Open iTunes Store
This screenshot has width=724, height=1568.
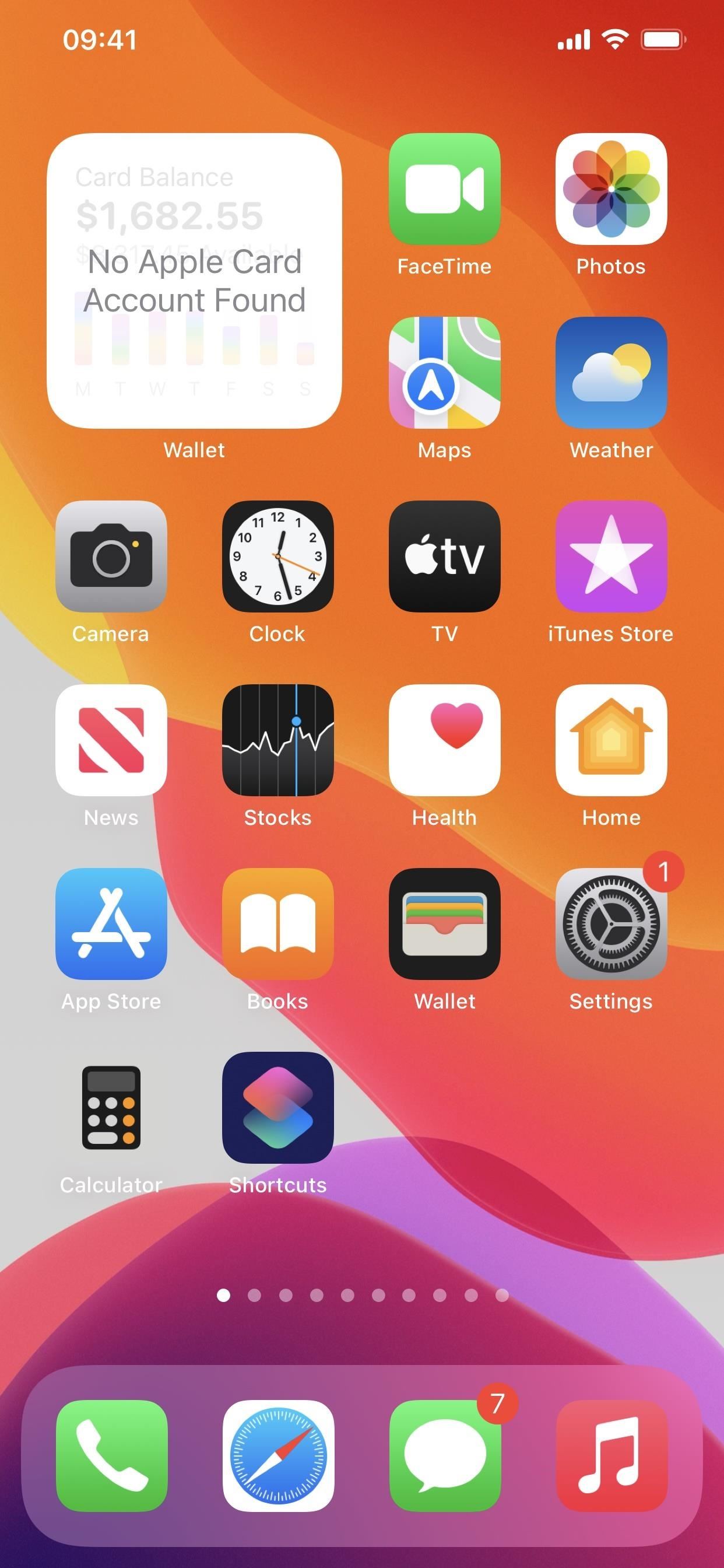(611, 556)
